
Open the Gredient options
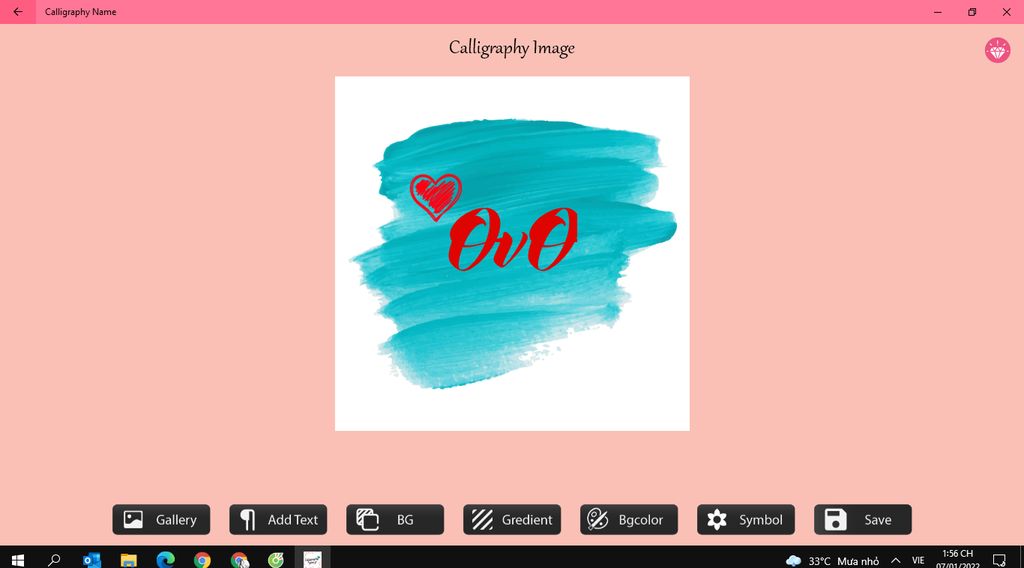[512, 520]
